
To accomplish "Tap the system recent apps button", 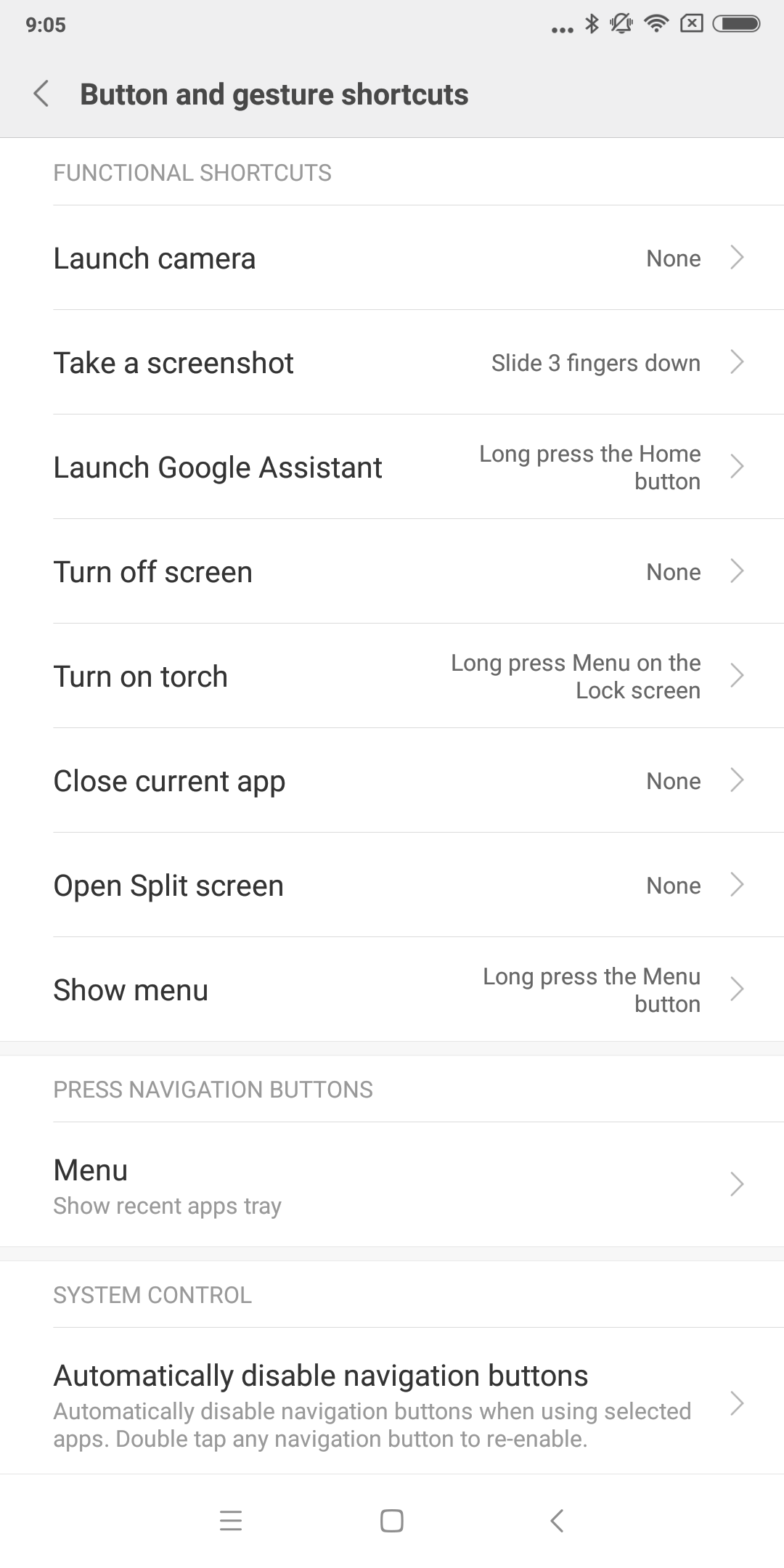I will [231, 1520].
